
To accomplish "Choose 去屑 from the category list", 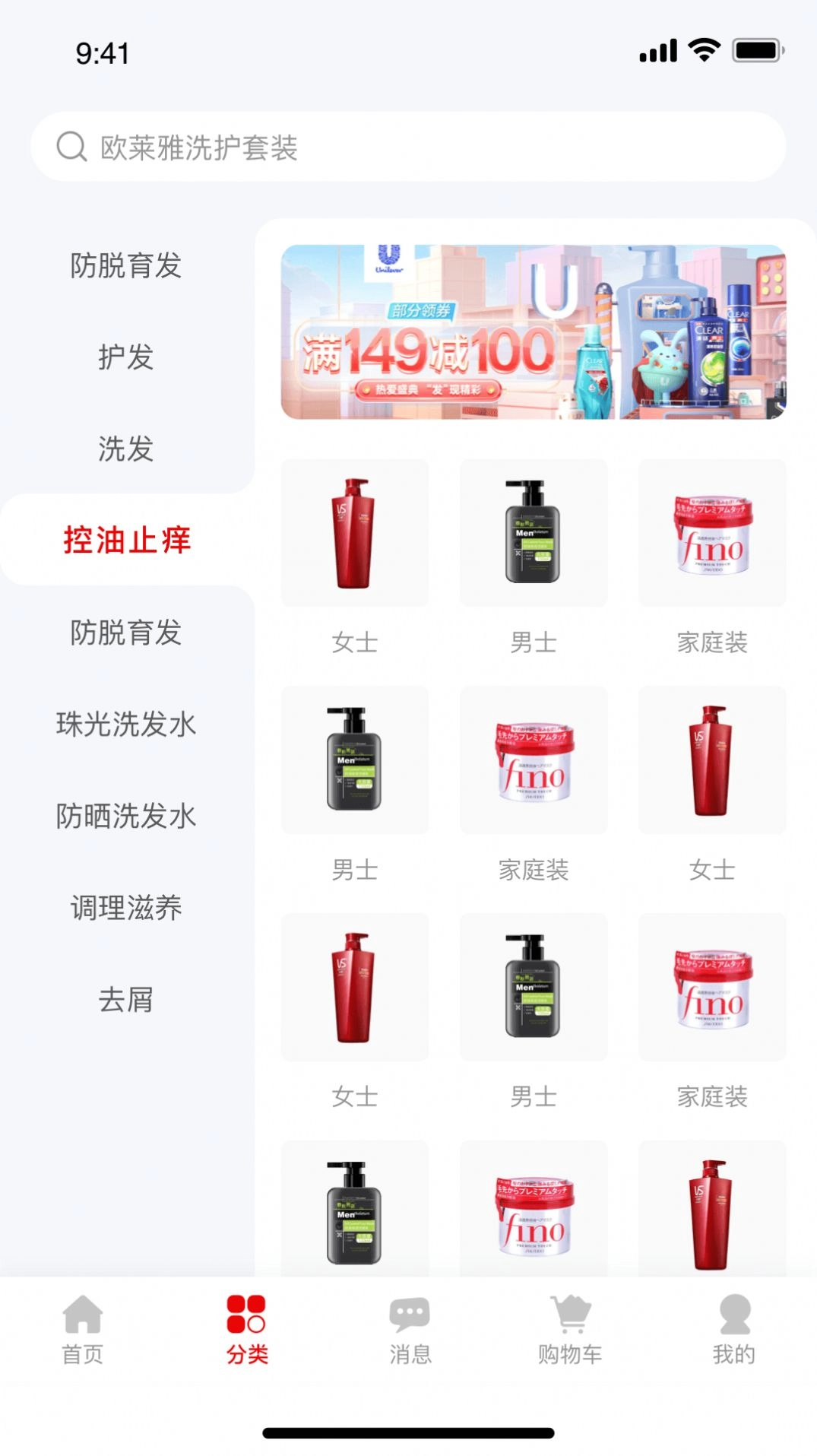I will (128, 1001).
